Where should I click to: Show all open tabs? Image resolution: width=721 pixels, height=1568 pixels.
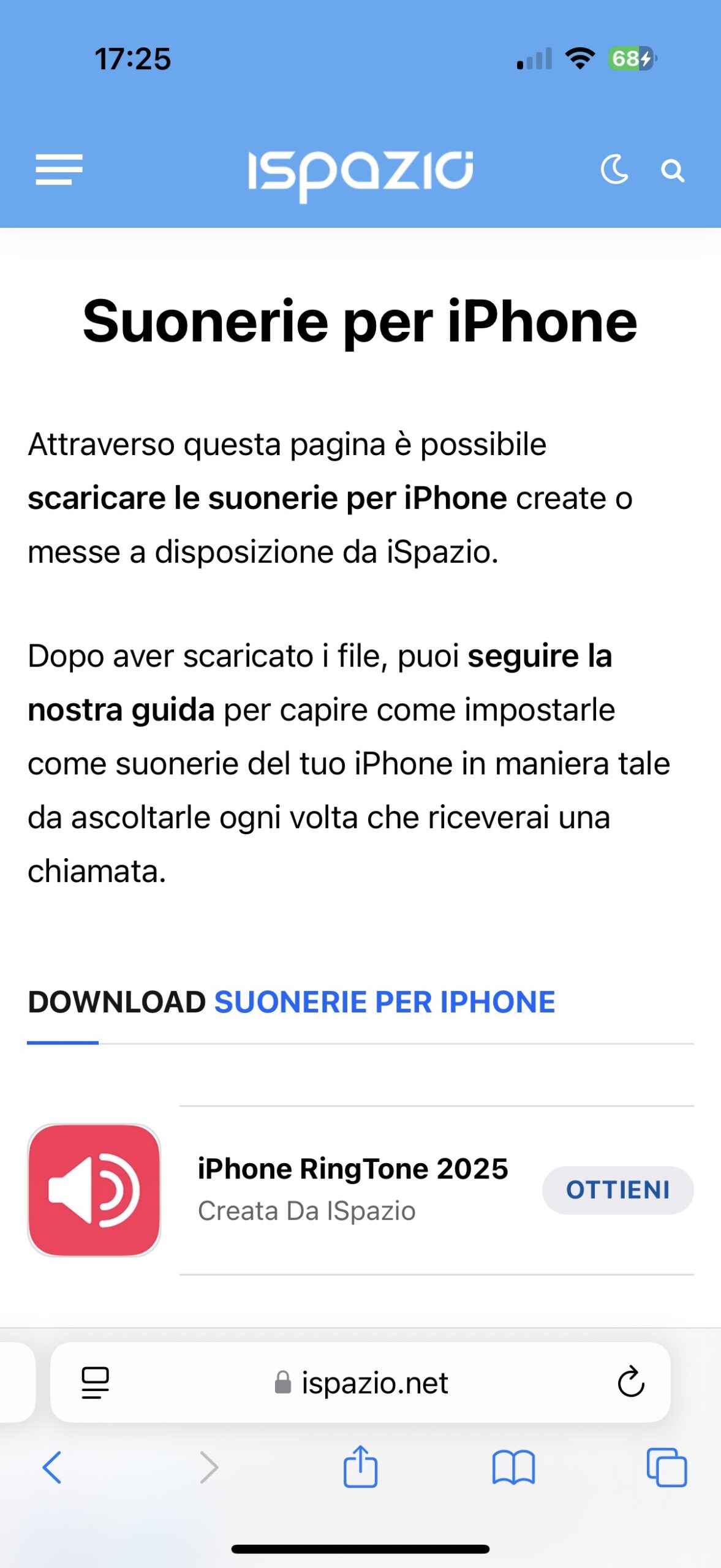tap(667, 1468)
